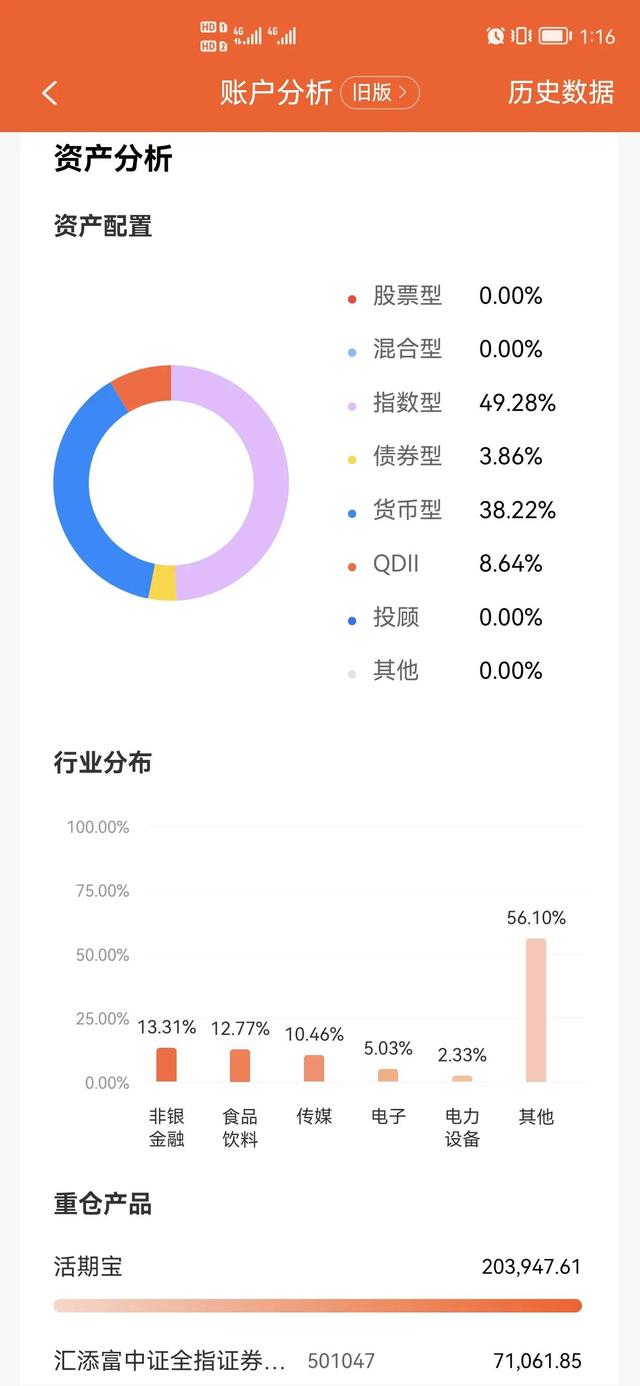The height and width of the screenshot is (1386, 640).
Task: Go back using the header arrow
Action: coord(50,93)
